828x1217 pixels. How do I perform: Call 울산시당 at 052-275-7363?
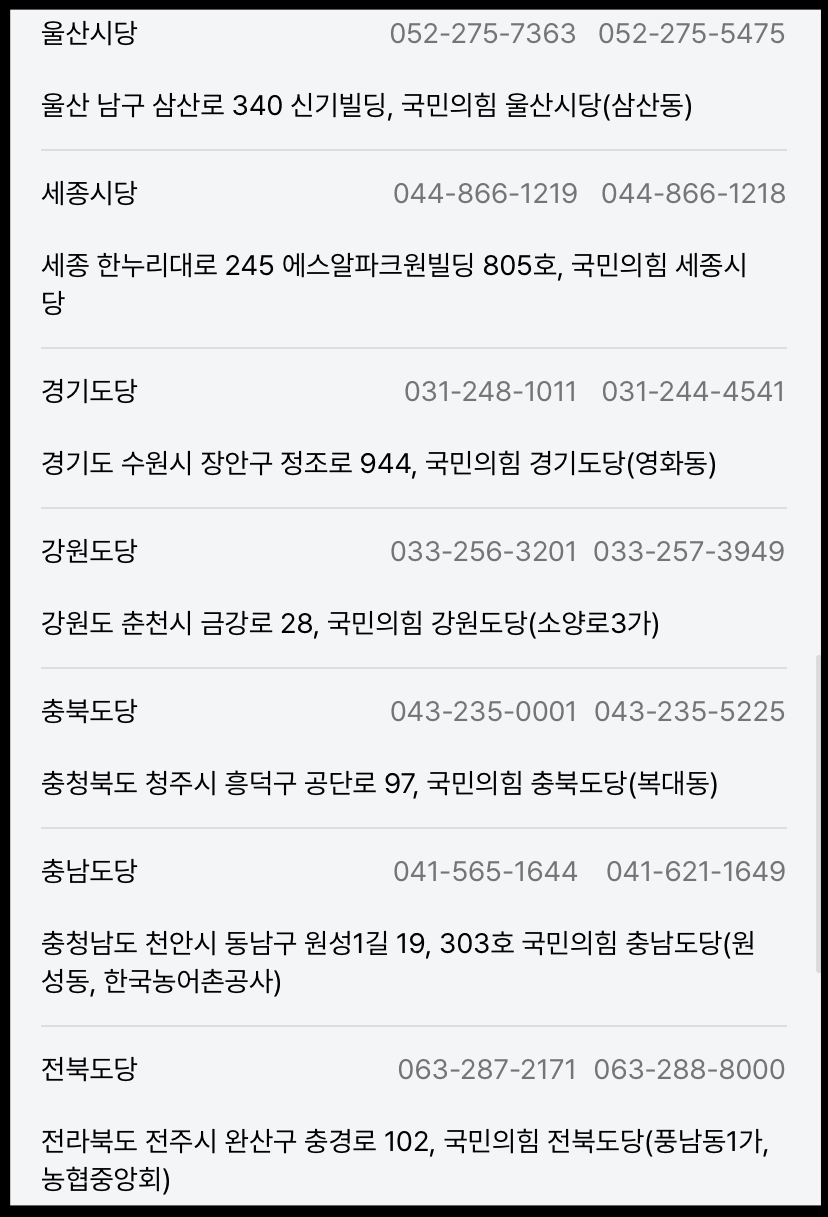[483, 34]
